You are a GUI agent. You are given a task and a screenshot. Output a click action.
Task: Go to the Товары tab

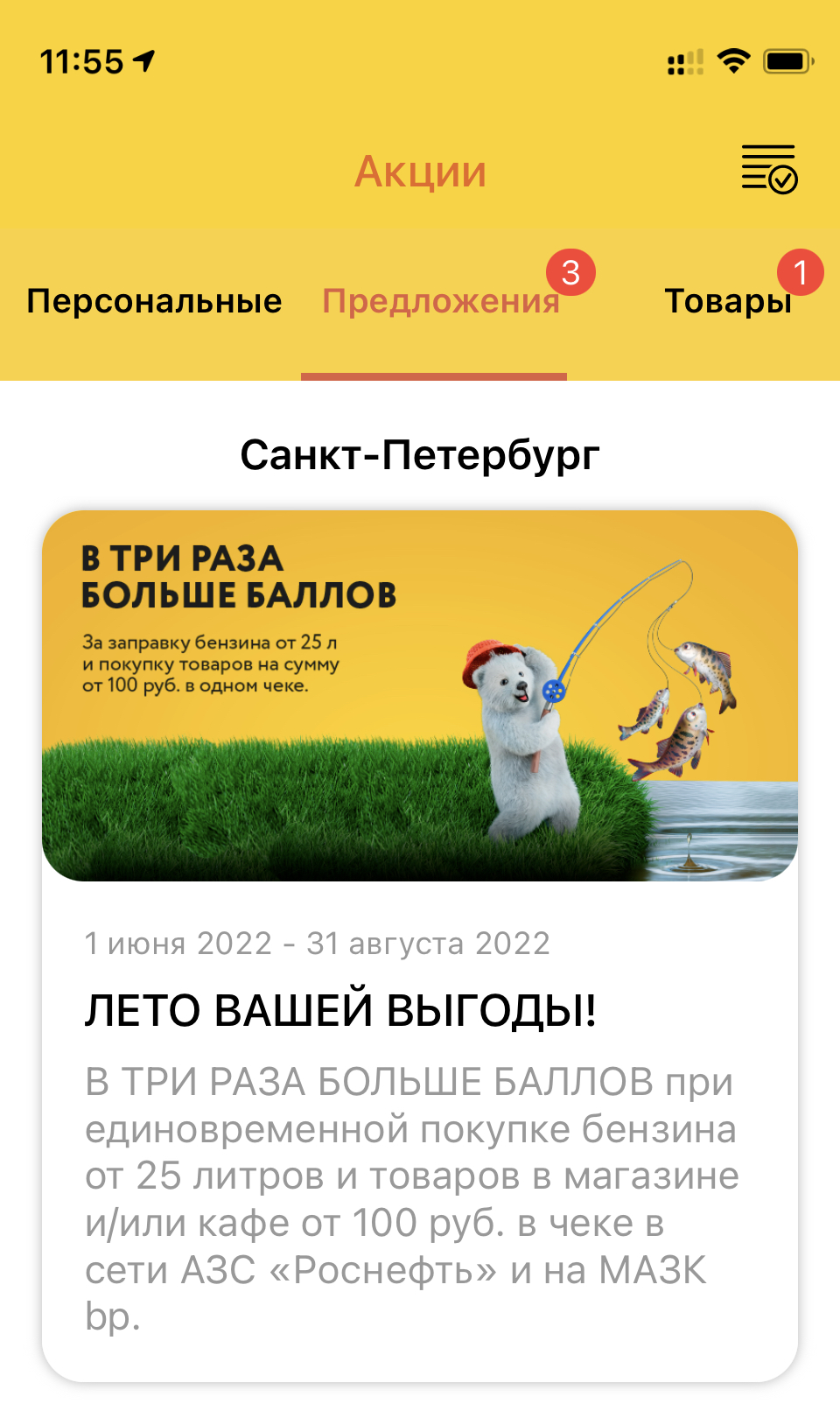tap(728, 301)
